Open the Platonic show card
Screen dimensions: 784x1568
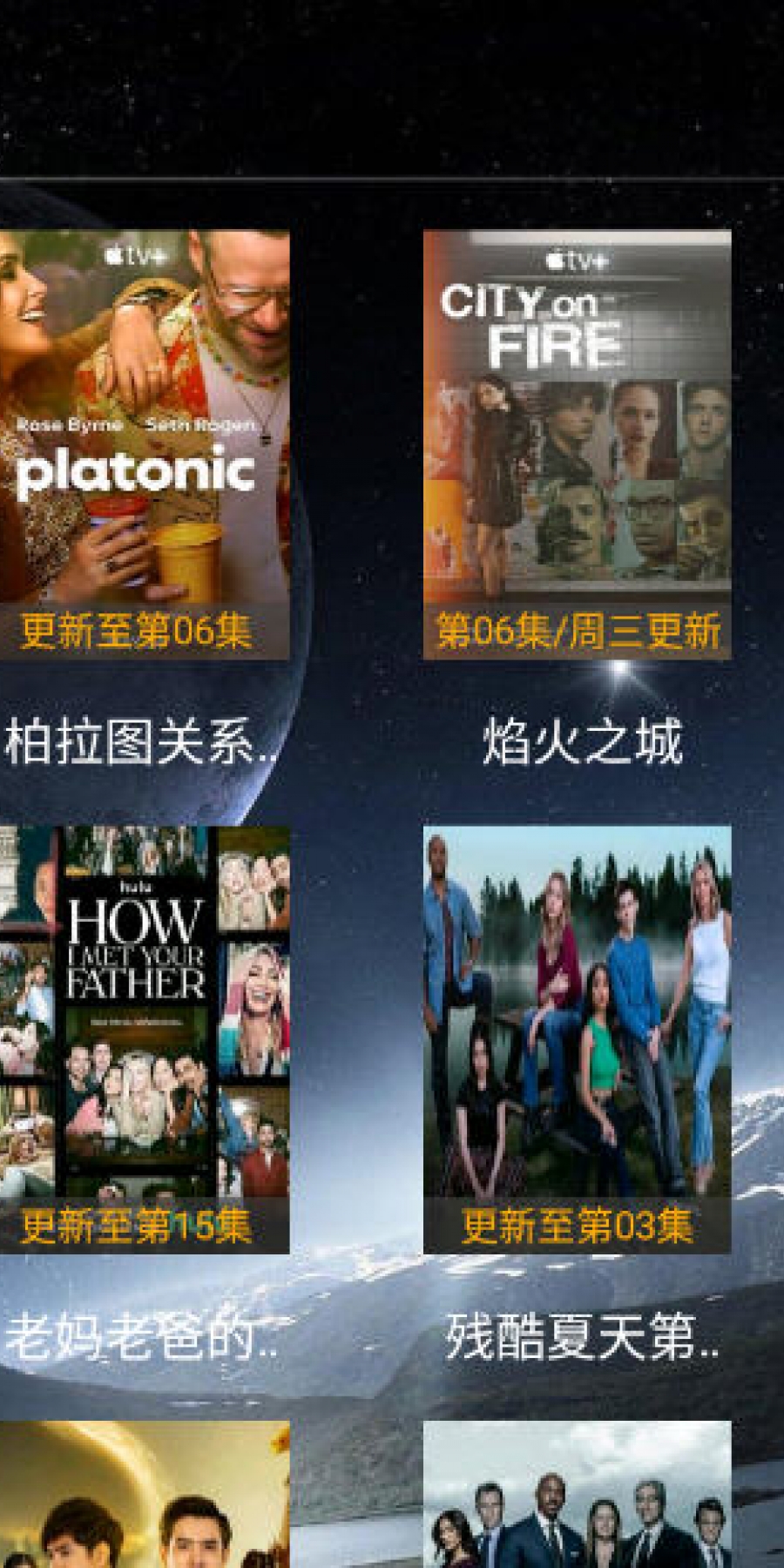pyautogui.click(x=144, y=444)
